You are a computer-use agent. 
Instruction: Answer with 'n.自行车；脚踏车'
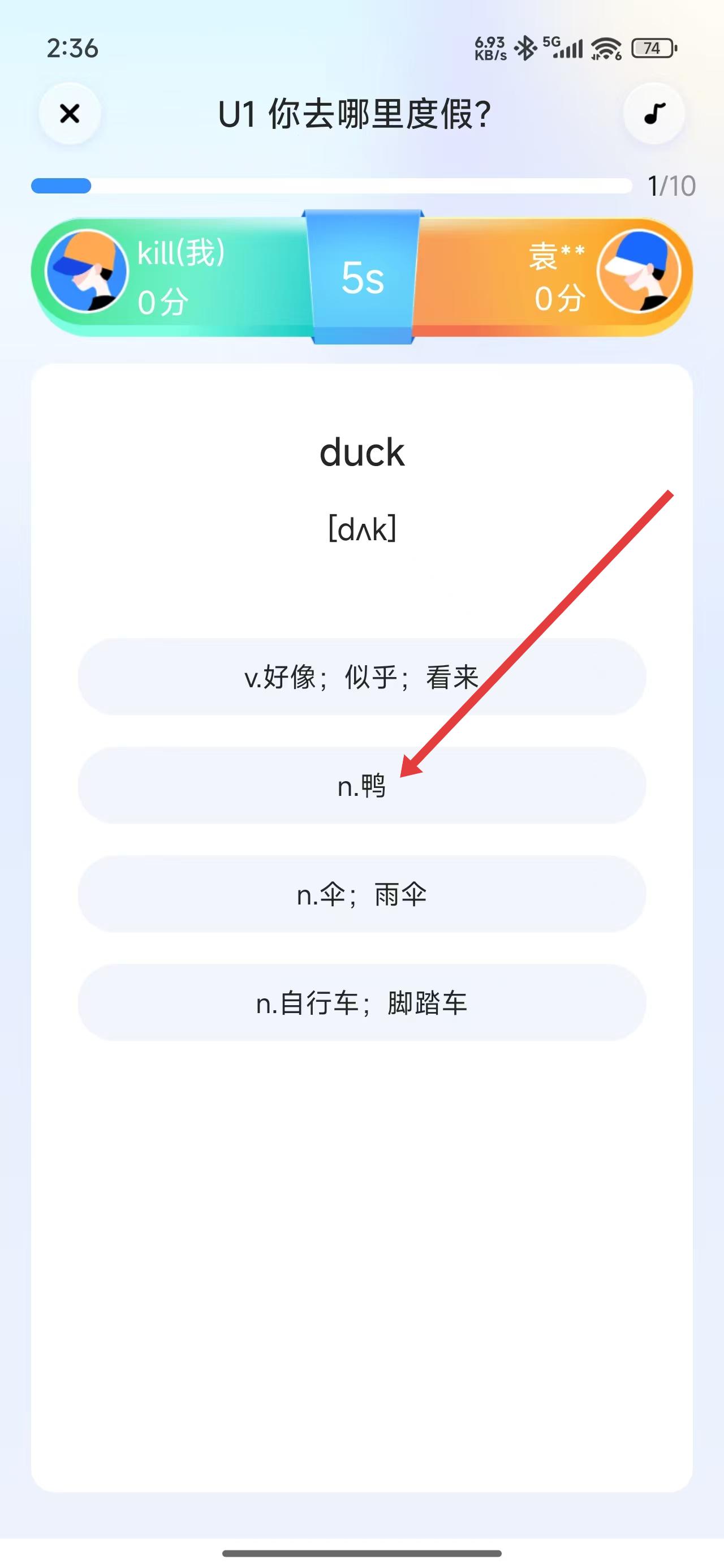click(361, 1003)
